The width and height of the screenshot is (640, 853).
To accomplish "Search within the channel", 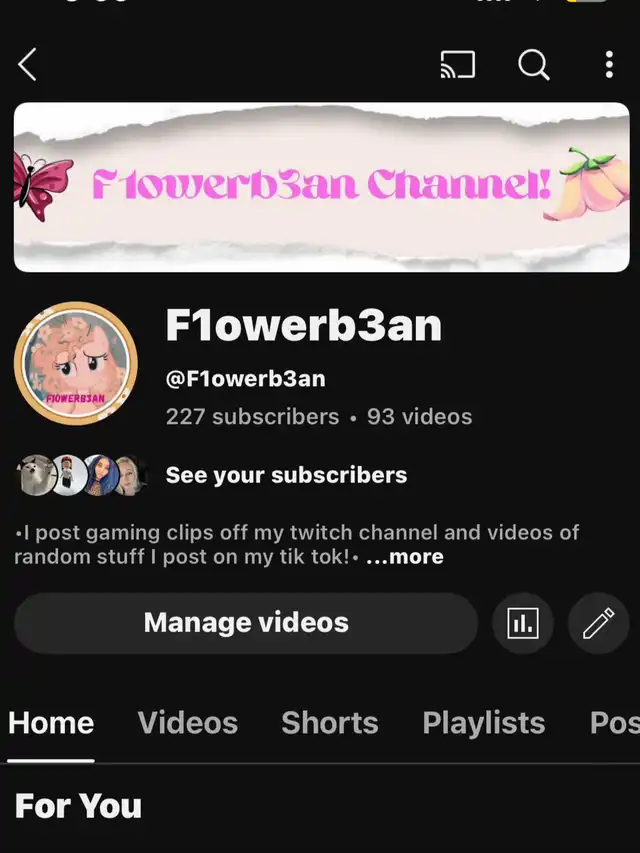I will click(x=534, y=66).
